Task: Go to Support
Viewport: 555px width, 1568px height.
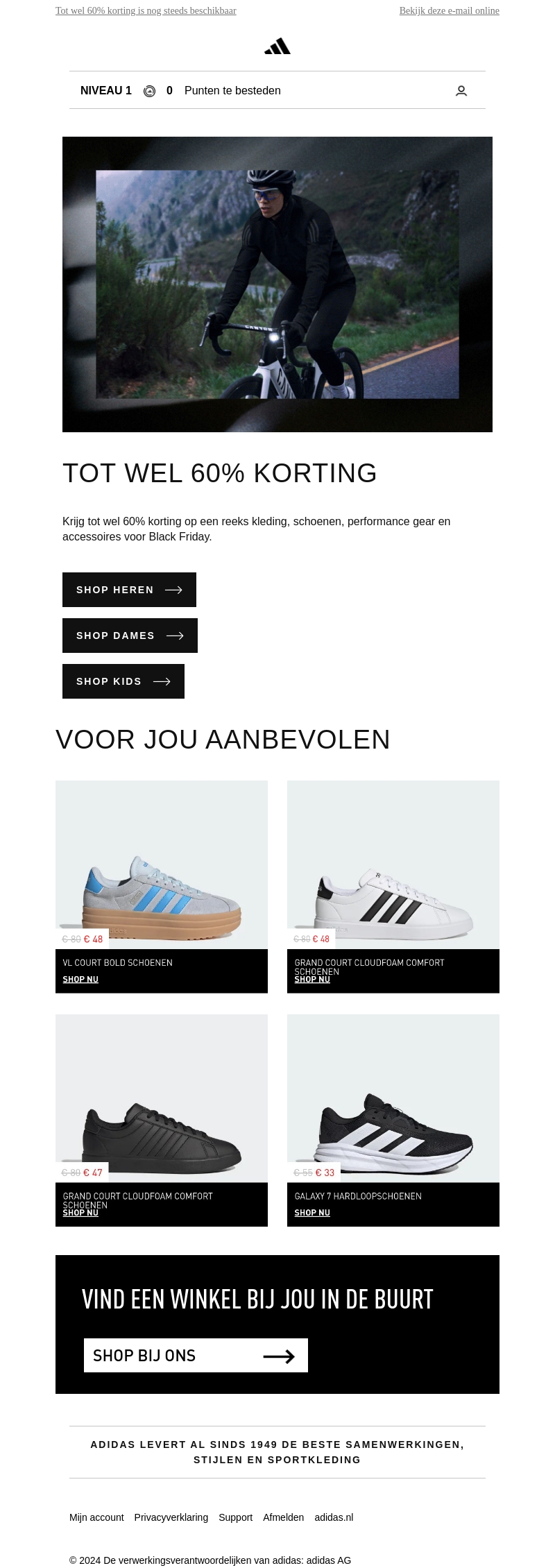Action: [x=235, y=1517]
